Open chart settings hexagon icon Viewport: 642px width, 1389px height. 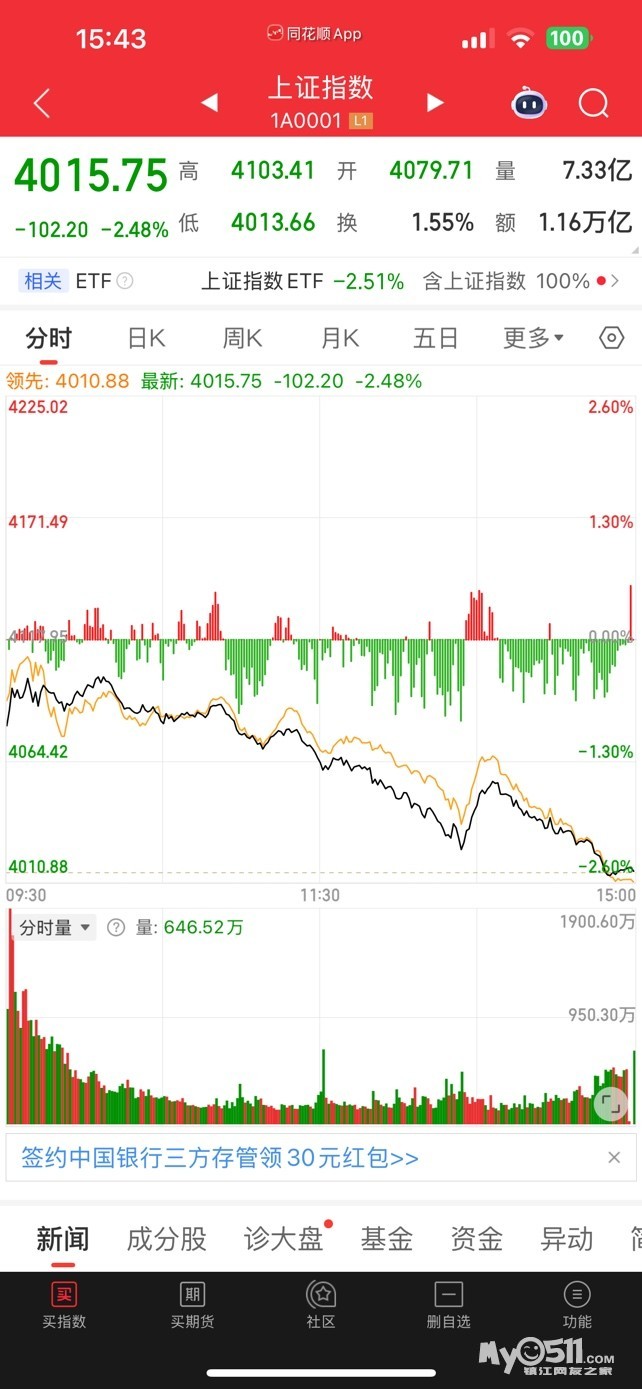coord(611,339)
